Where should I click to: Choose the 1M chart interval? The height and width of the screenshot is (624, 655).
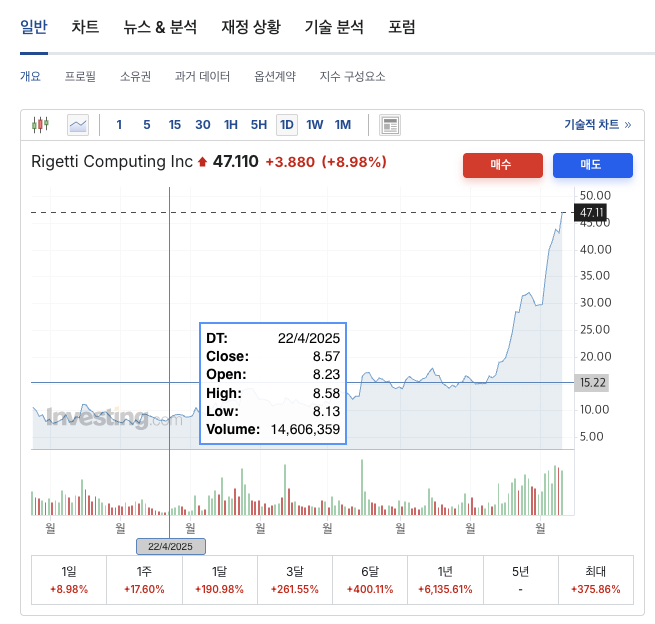point(343,125)
